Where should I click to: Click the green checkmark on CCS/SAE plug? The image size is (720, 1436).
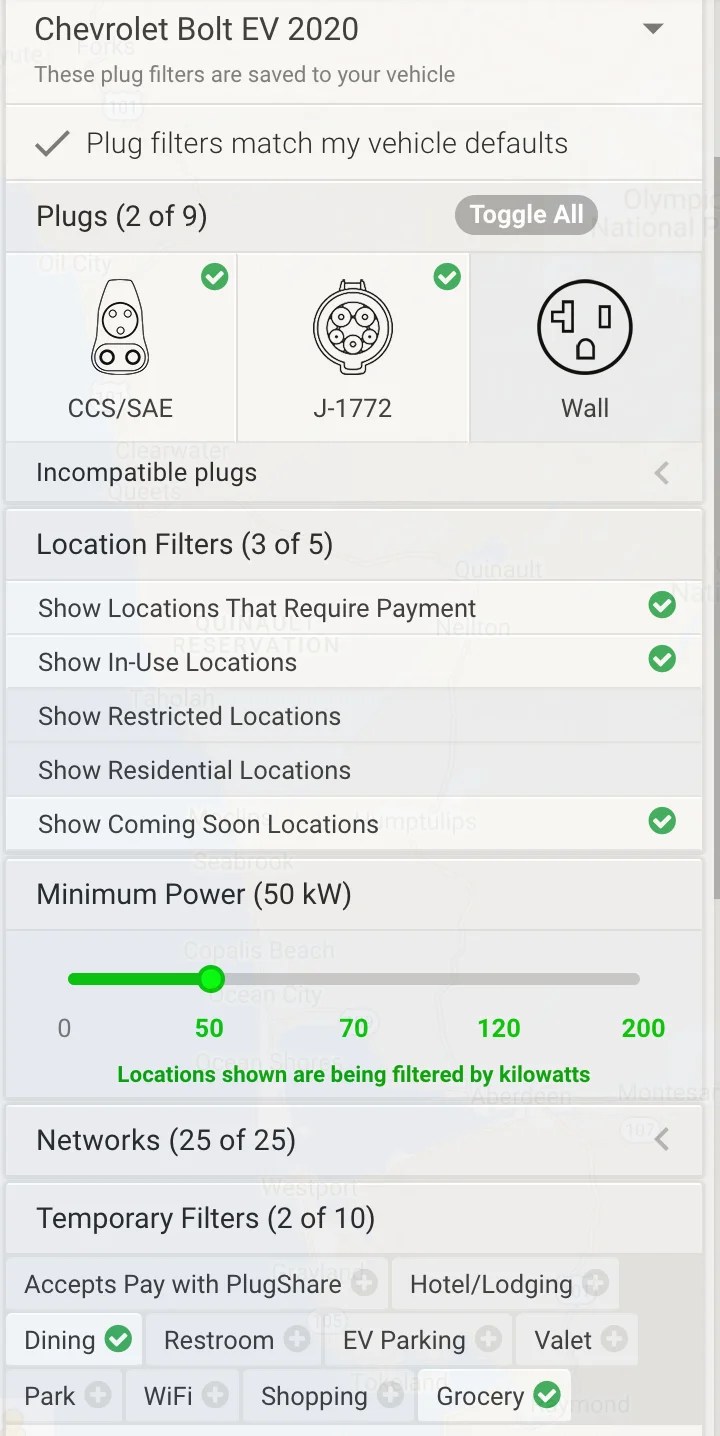(214, 277)
